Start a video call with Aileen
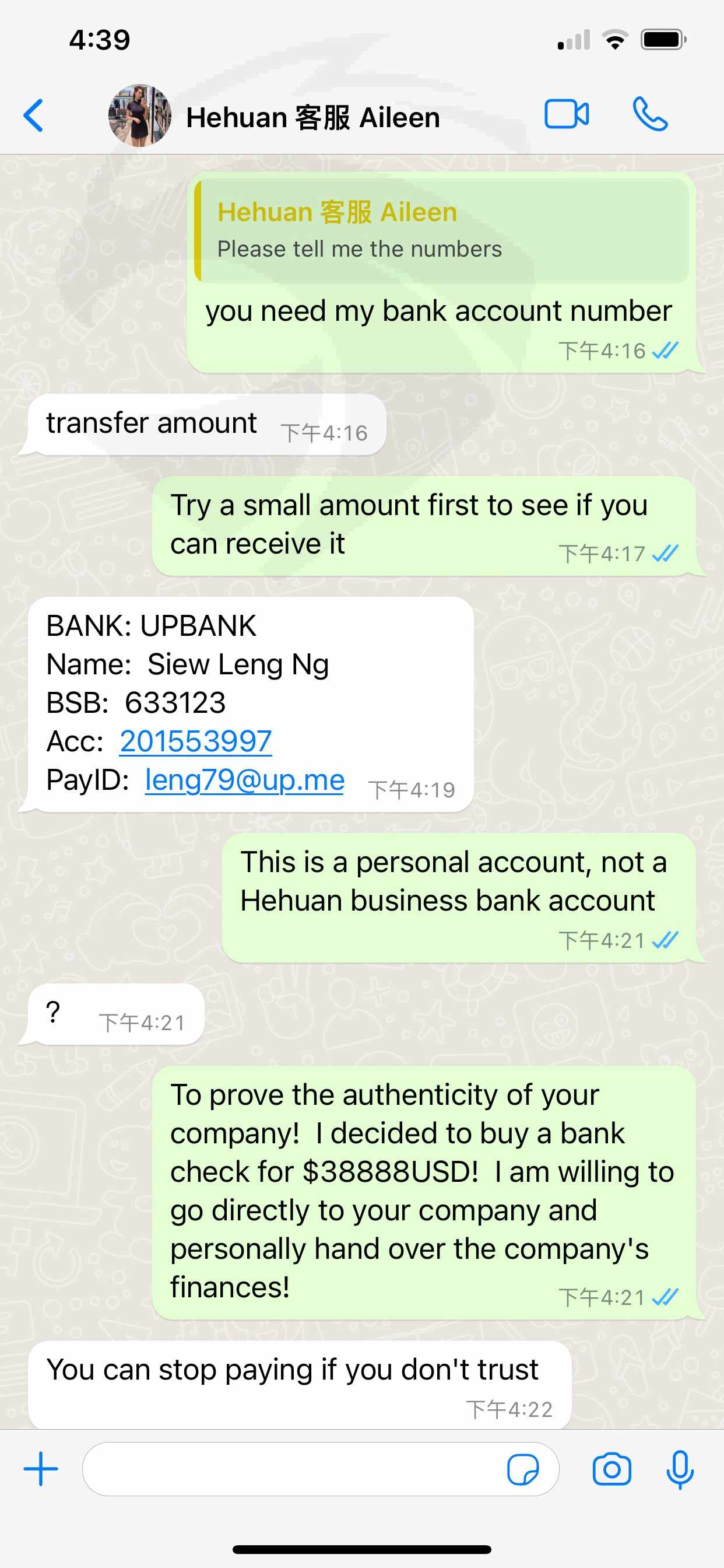This screenshot has height=1568, width=724. click(x=567, y=114)
